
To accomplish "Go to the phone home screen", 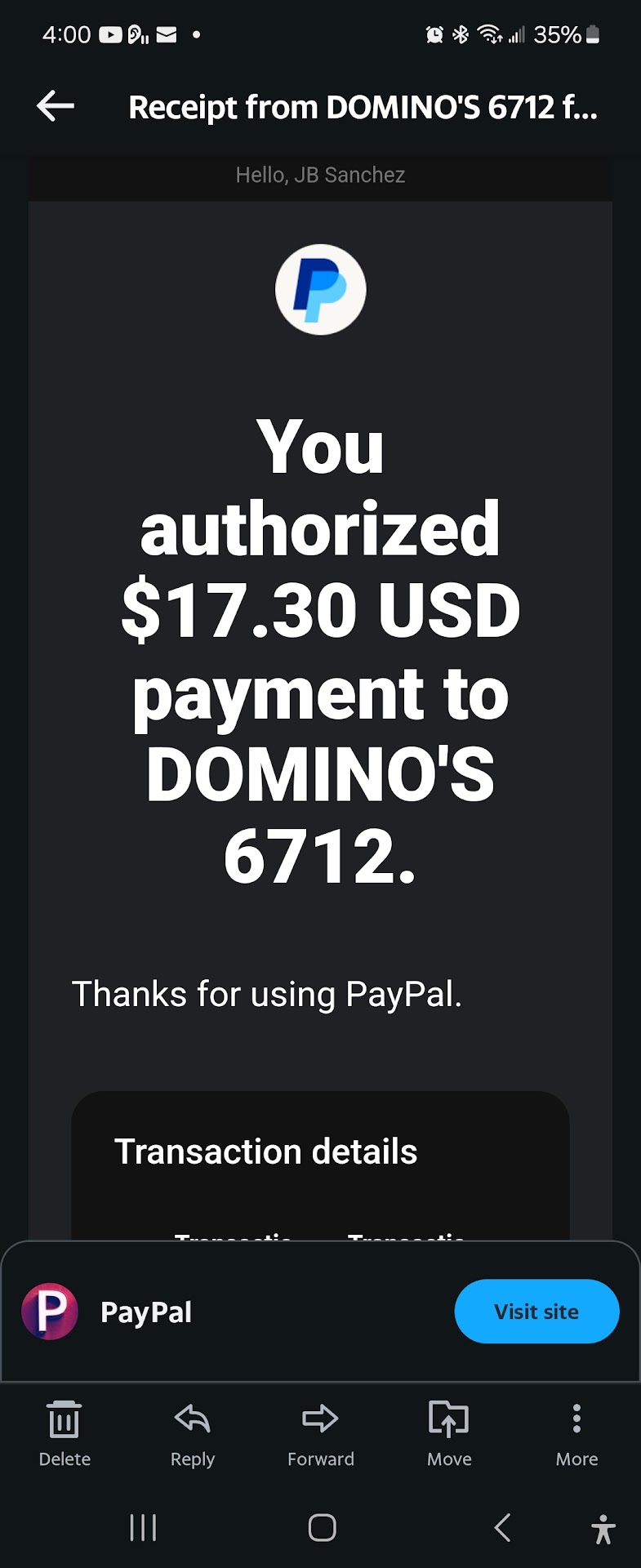I will pyautogui.click(x=322, y=1527).
